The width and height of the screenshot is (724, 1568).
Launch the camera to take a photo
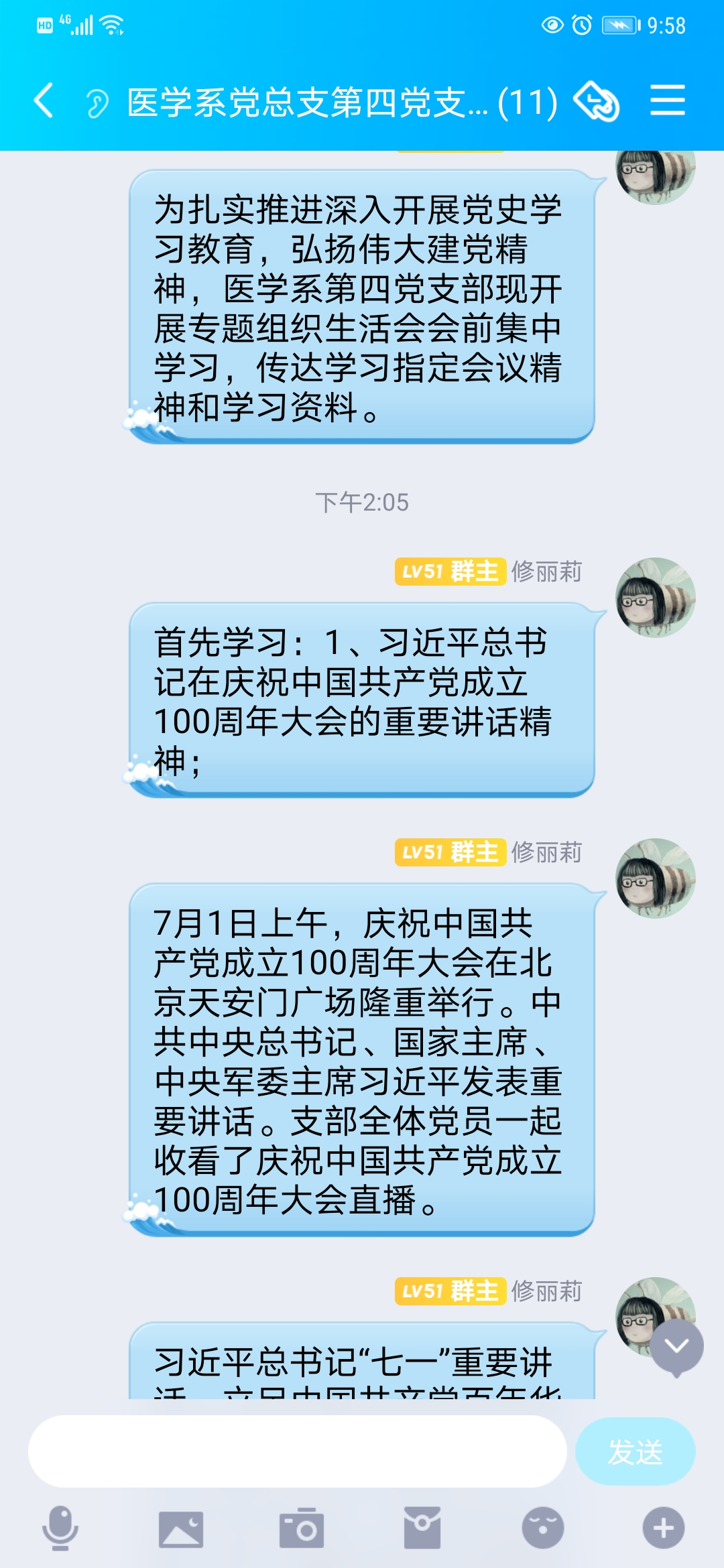click(x=301, y=1528)
